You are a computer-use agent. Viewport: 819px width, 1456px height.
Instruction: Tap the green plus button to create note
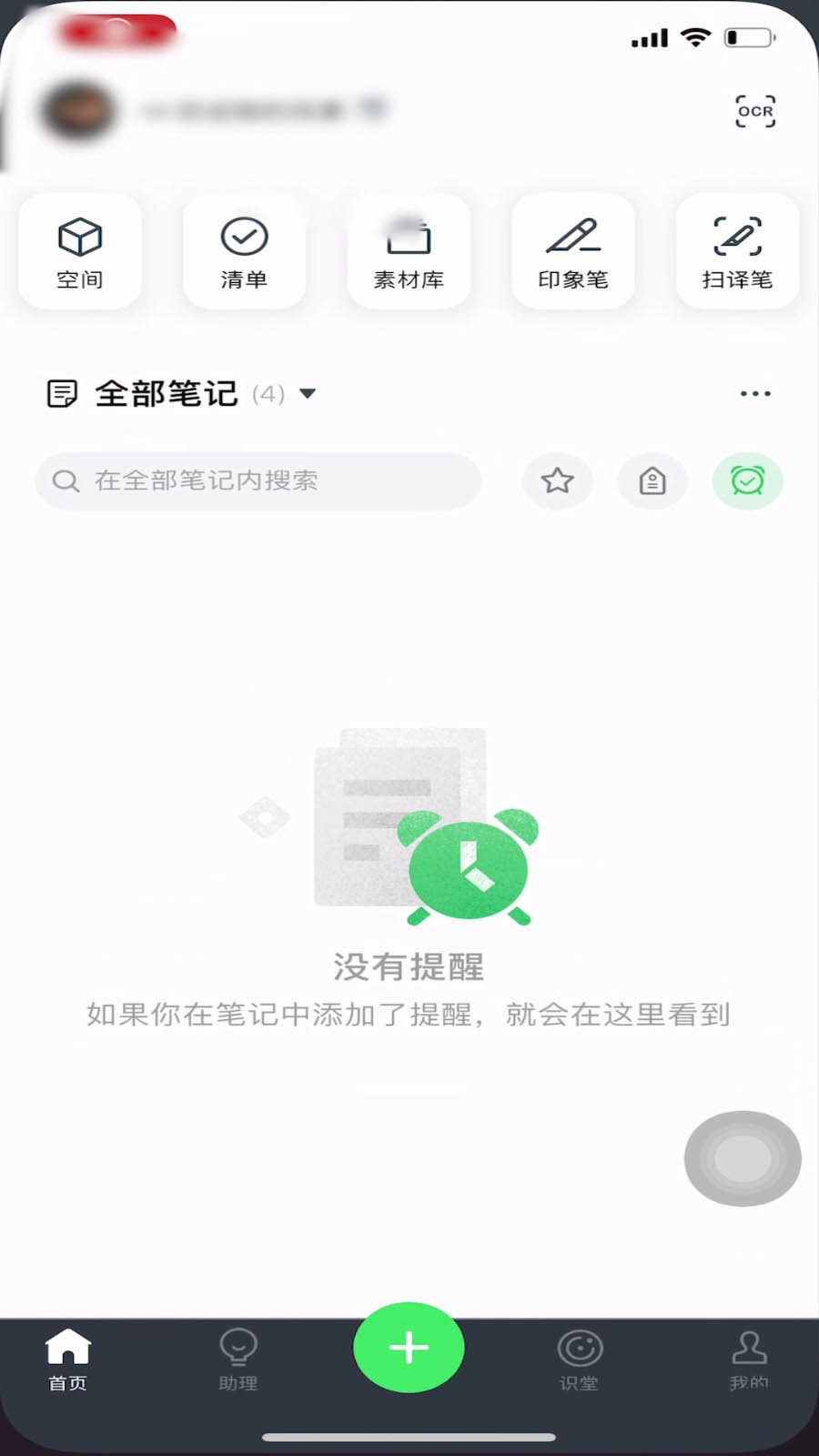point(409,1348)
